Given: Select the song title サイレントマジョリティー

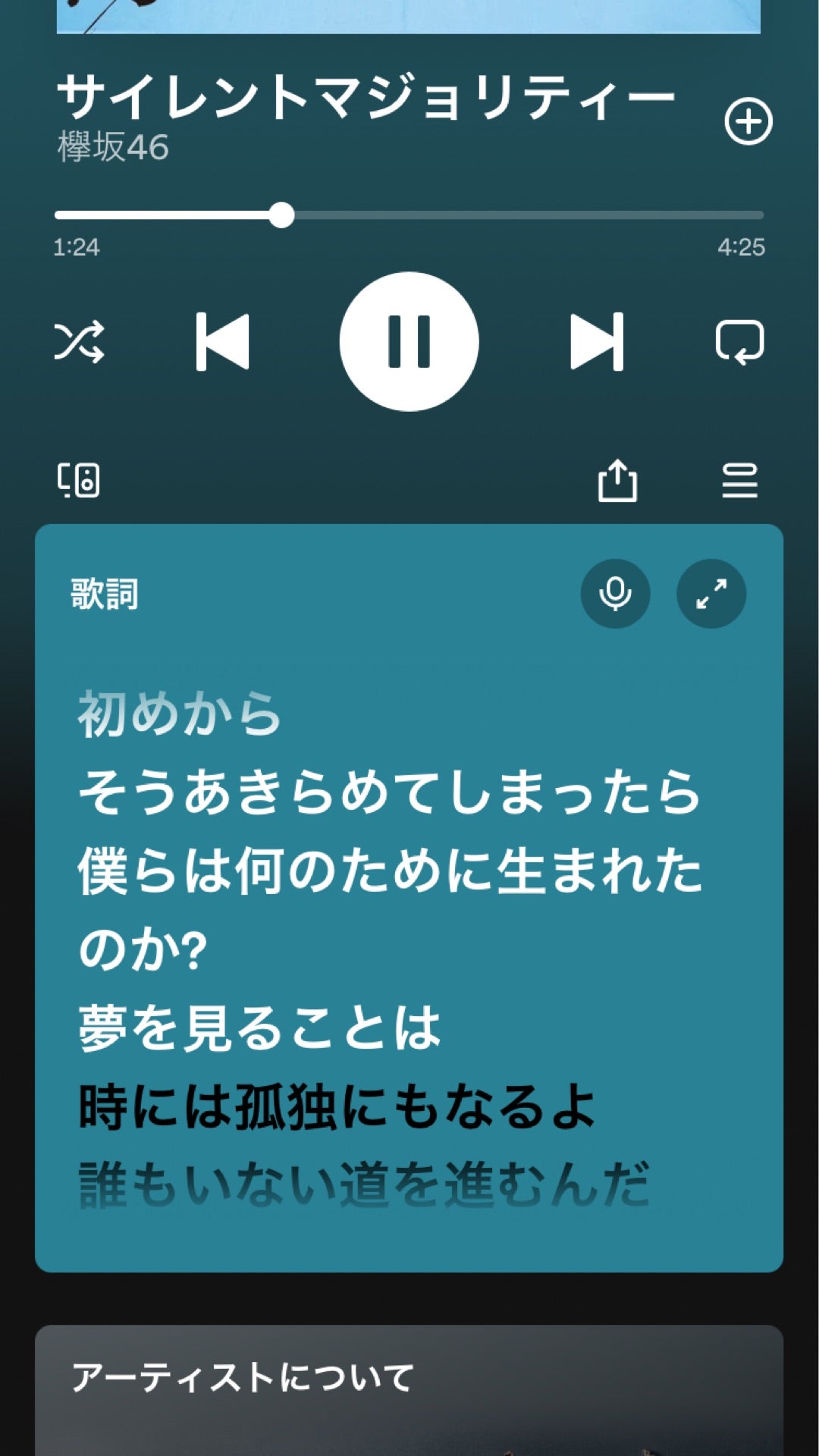Looking at the screenshot, I should coord(369,94).
